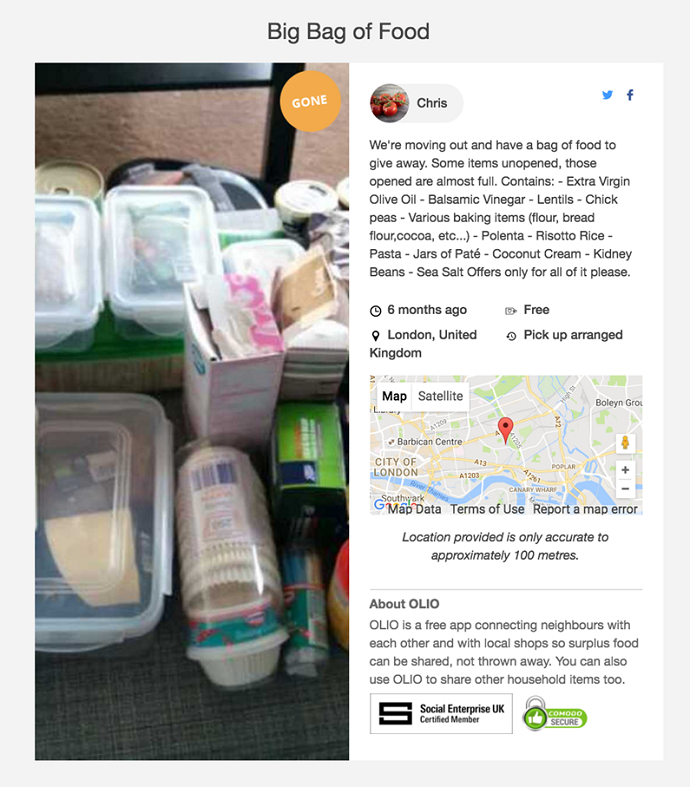Viewport: 690px width, 787px height.
Task: Open the food photo full size
Action: 192,411
